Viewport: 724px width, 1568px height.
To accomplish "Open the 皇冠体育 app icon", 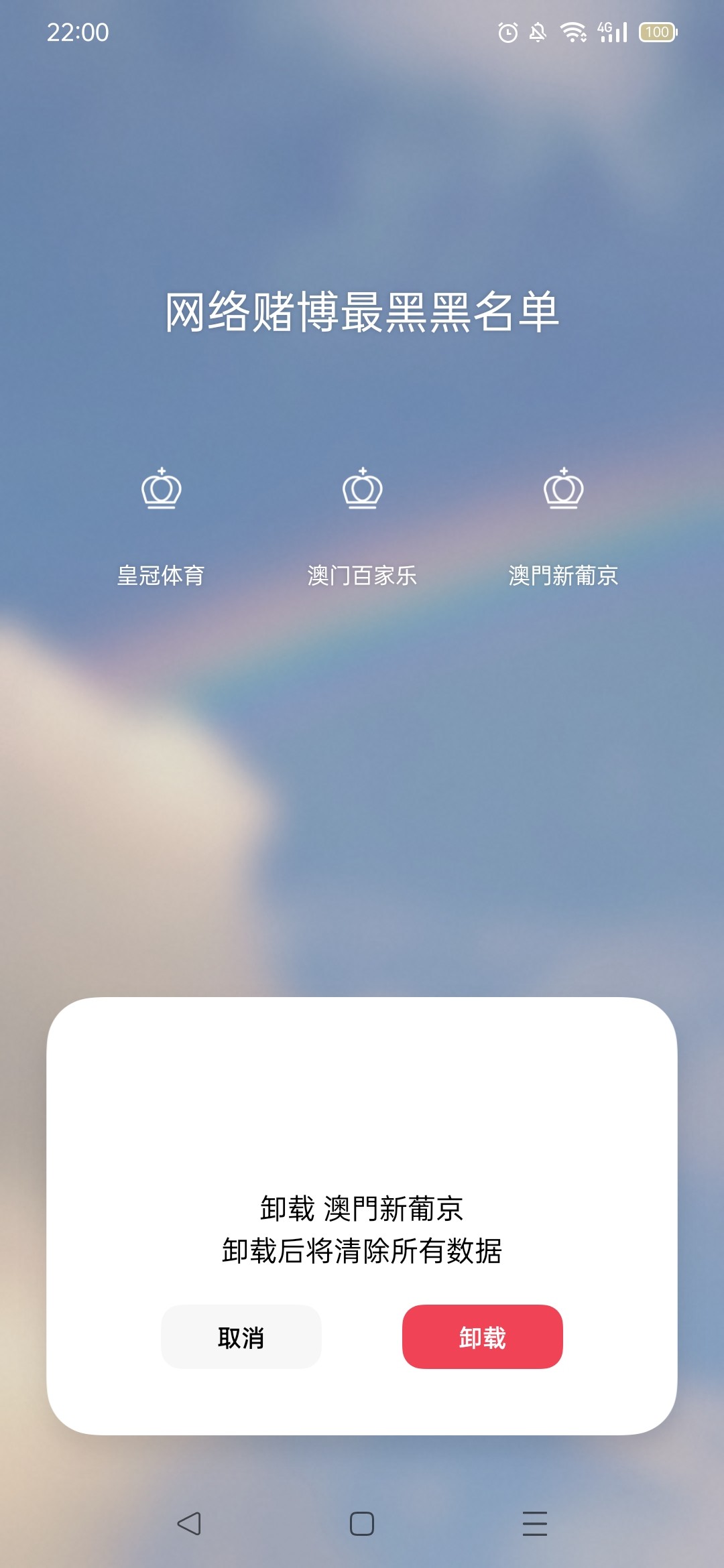I will [161, 489].
